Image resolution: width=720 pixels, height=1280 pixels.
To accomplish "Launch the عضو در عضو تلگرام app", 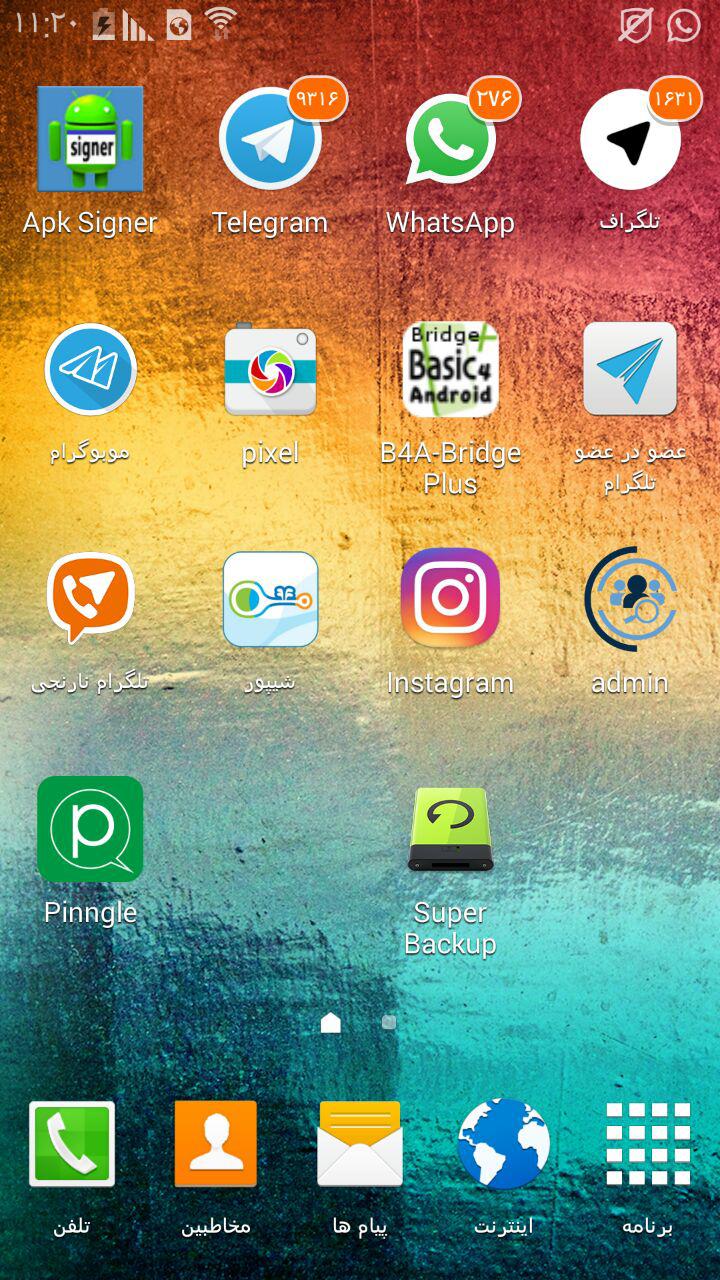I will [630, 370].
